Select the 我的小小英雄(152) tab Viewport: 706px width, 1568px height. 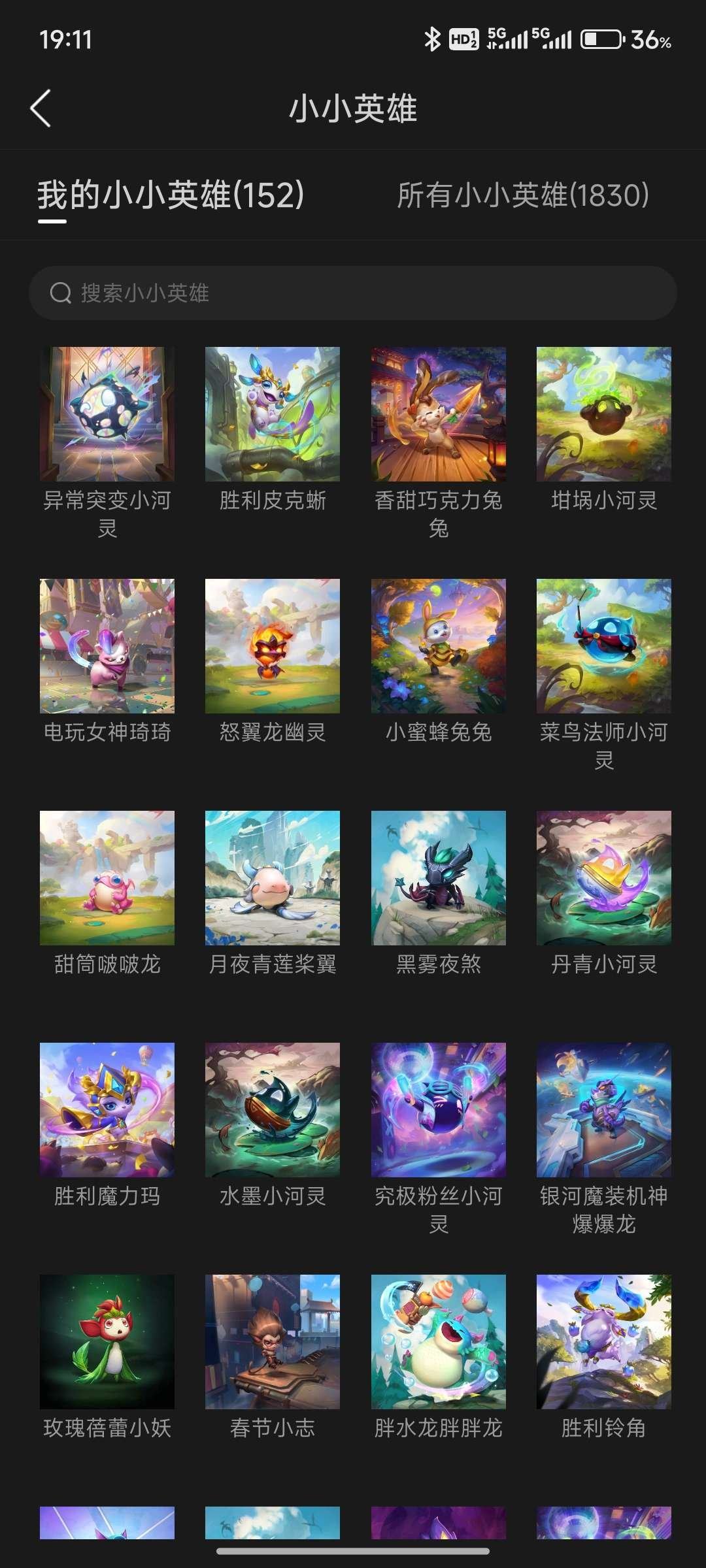(171, 195)
